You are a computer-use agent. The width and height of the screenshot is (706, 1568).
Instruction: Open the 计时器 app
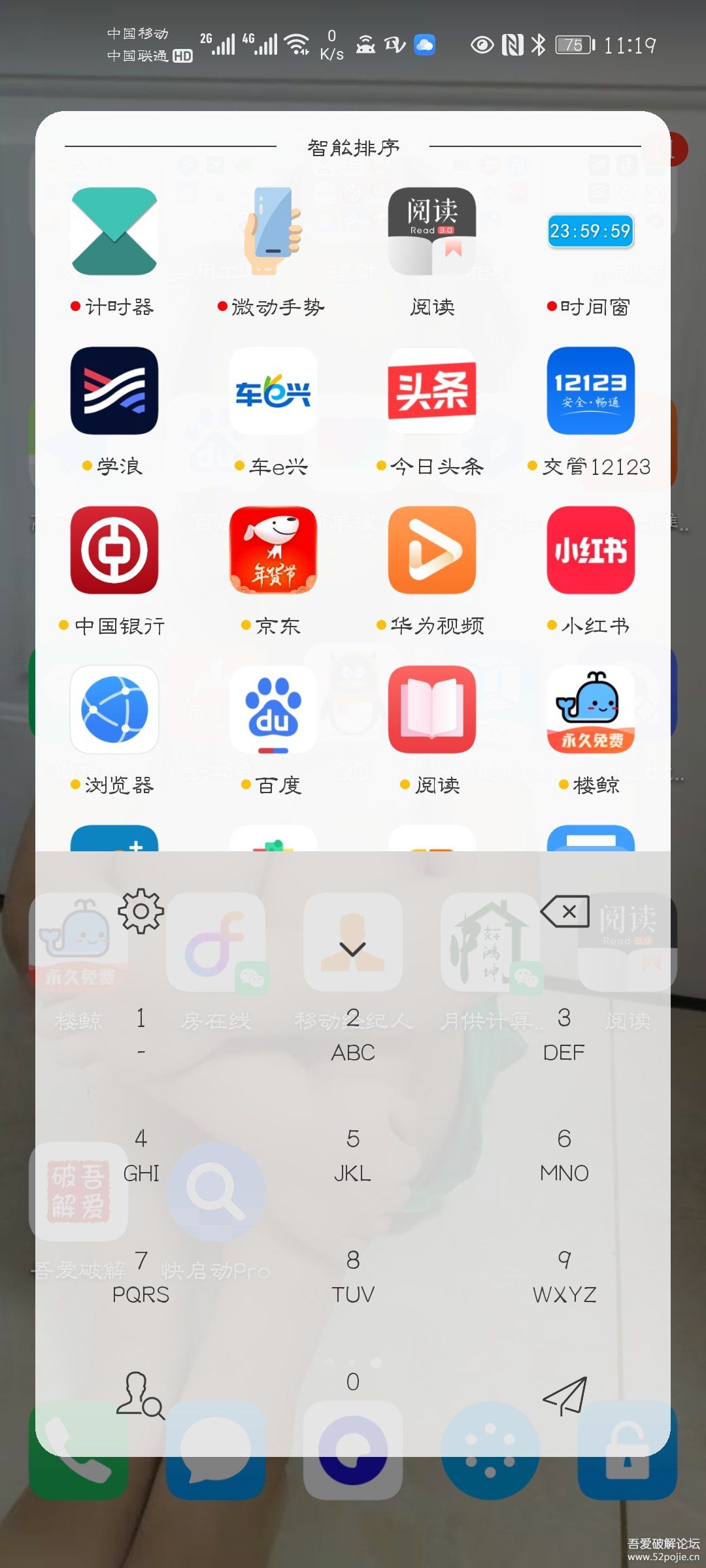pyautogui.click(x=114, y=232)
